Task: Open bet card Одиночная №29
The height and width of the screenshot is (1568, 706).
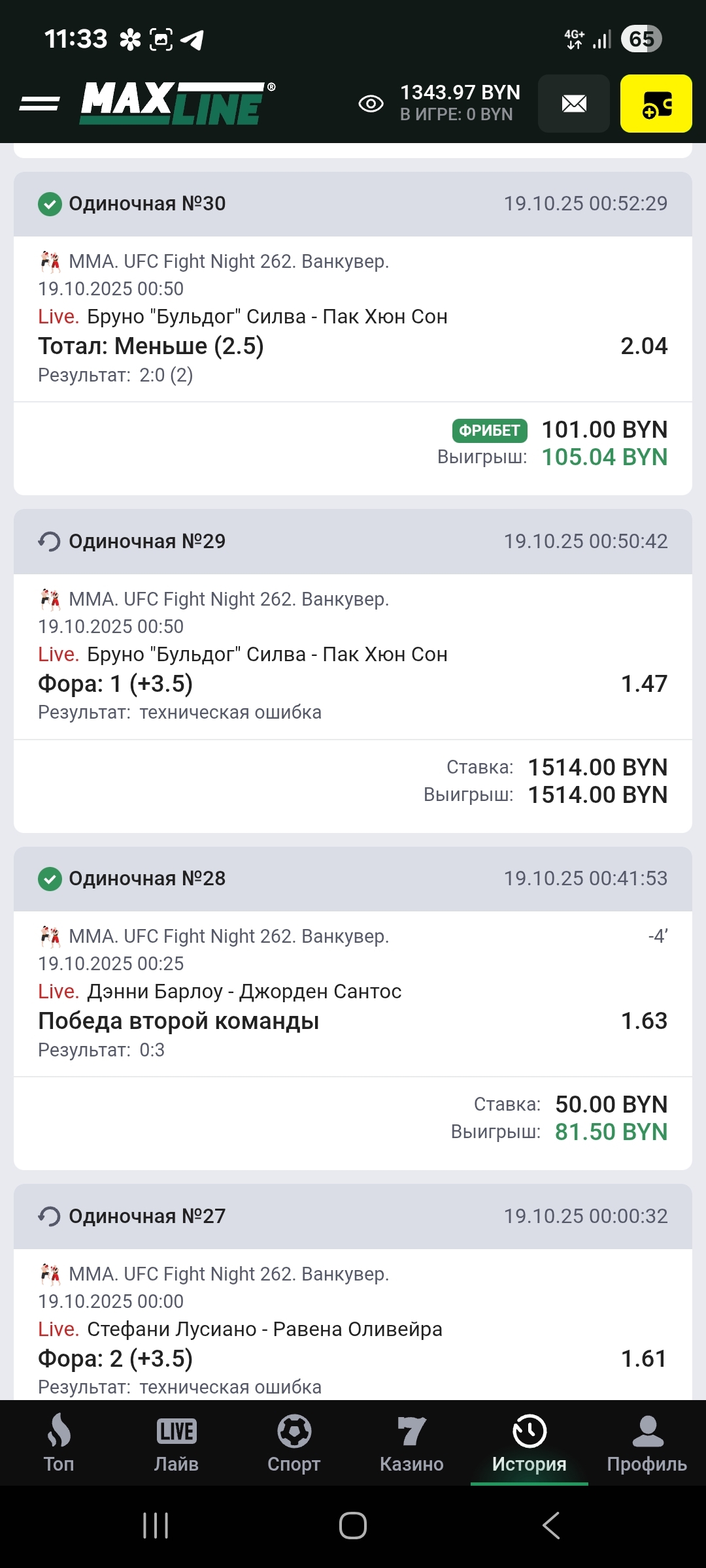Action: pyautogui.click(x=353, y=542)
